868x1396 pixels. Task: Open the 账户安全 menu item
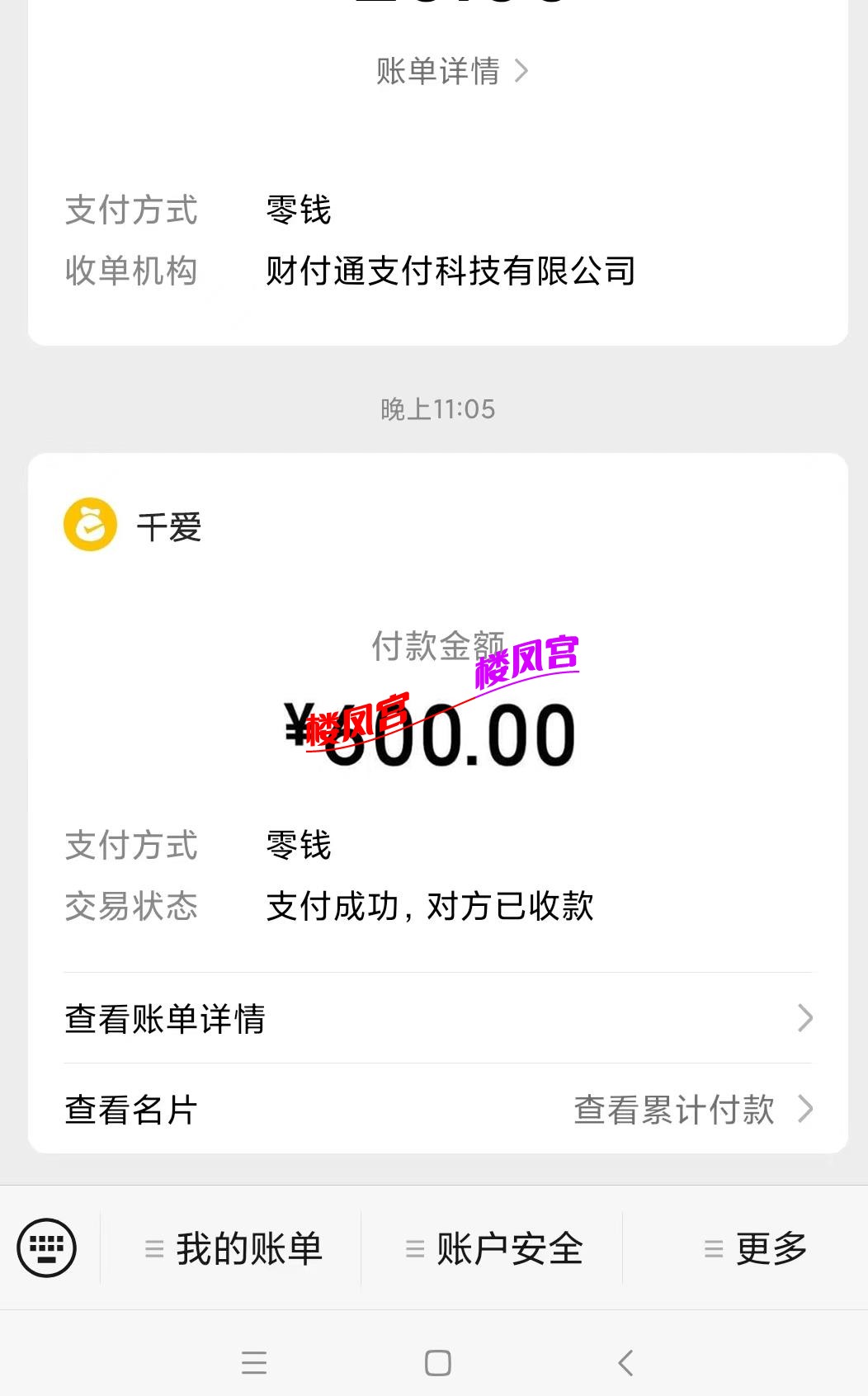(x=510, y=1248)
